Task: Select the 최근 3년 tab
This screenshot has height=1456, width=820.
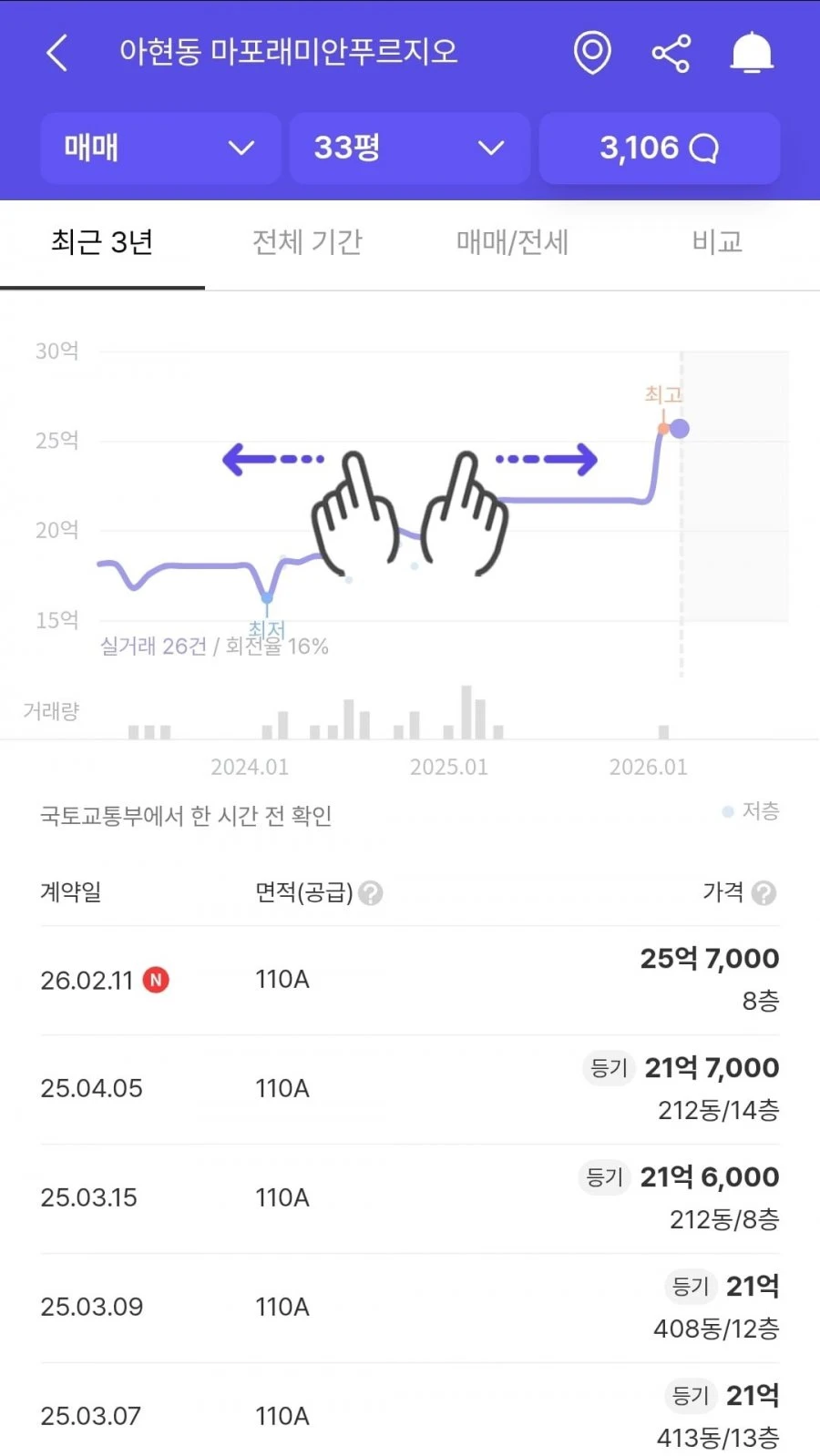Action: (102, 243)
